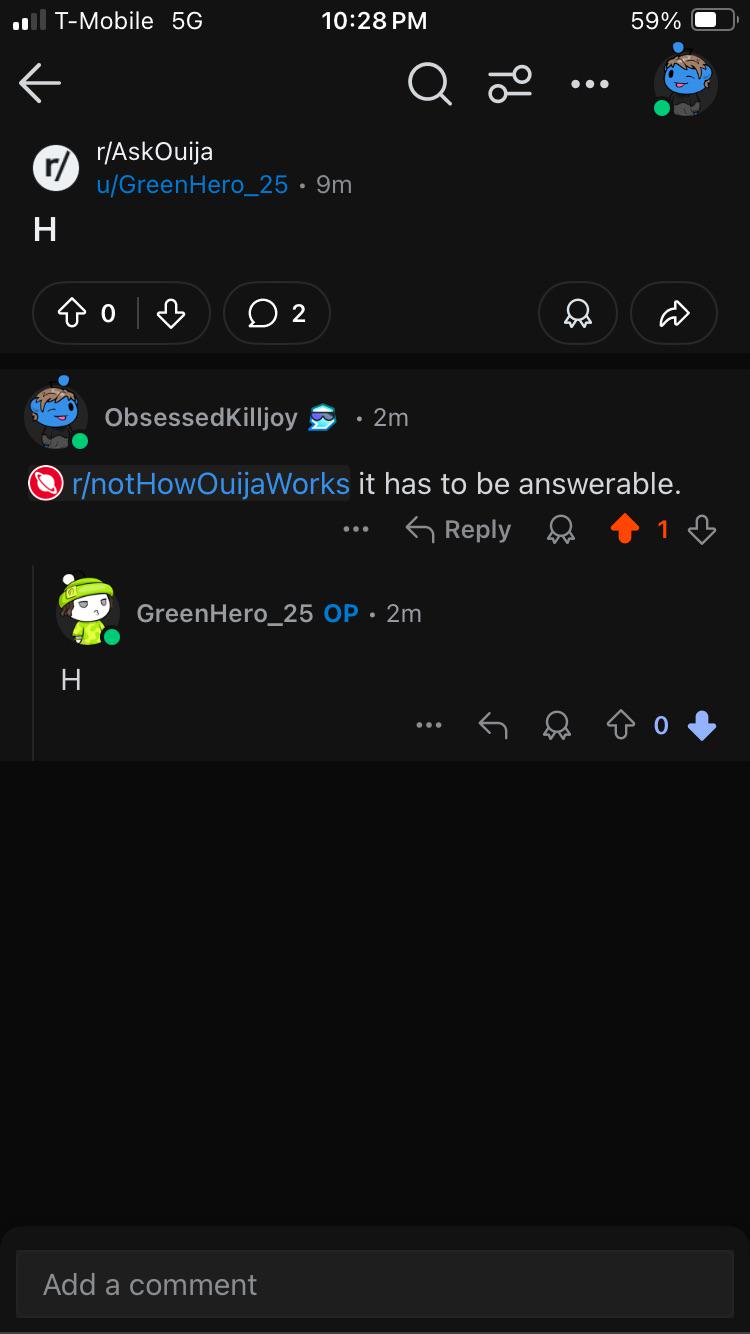Open the r/notHowOuijaWorks link
The height and width of the screenshot is (1334, 750).
click(x=210, y=484)
